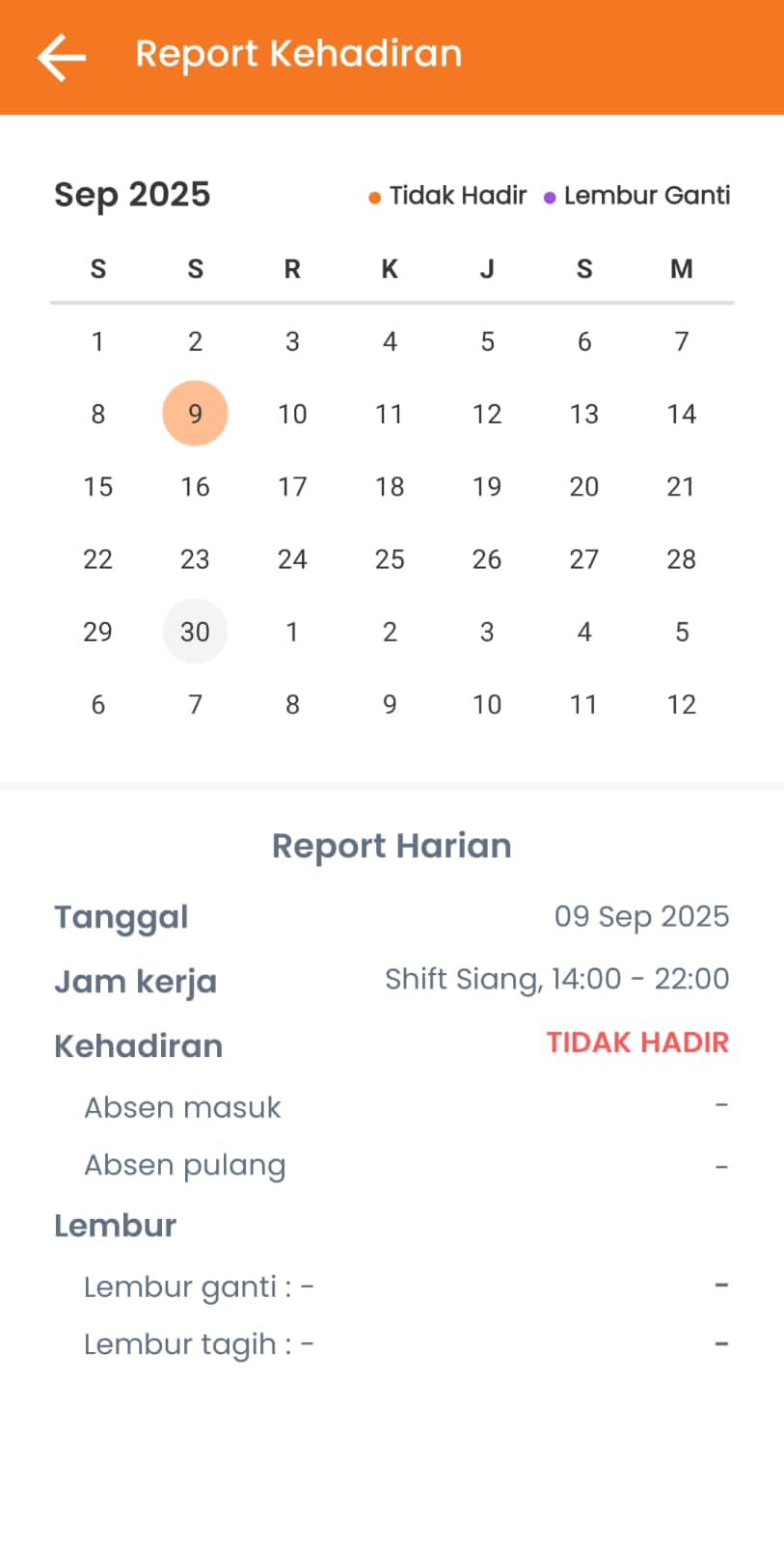784x1543 pixels.
Task: Choose September 28 date
Action: coord(682,559)
